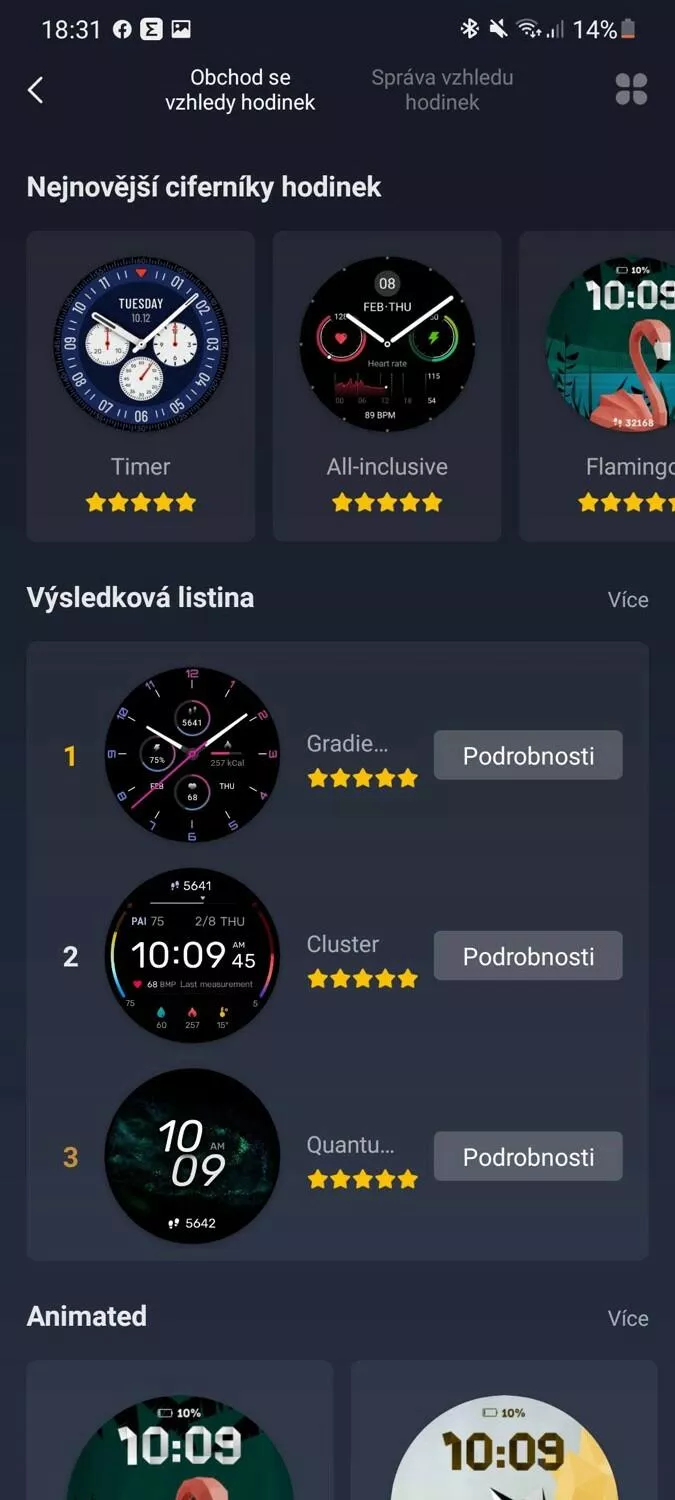Open the four-dot grid icon

[631, 90]
